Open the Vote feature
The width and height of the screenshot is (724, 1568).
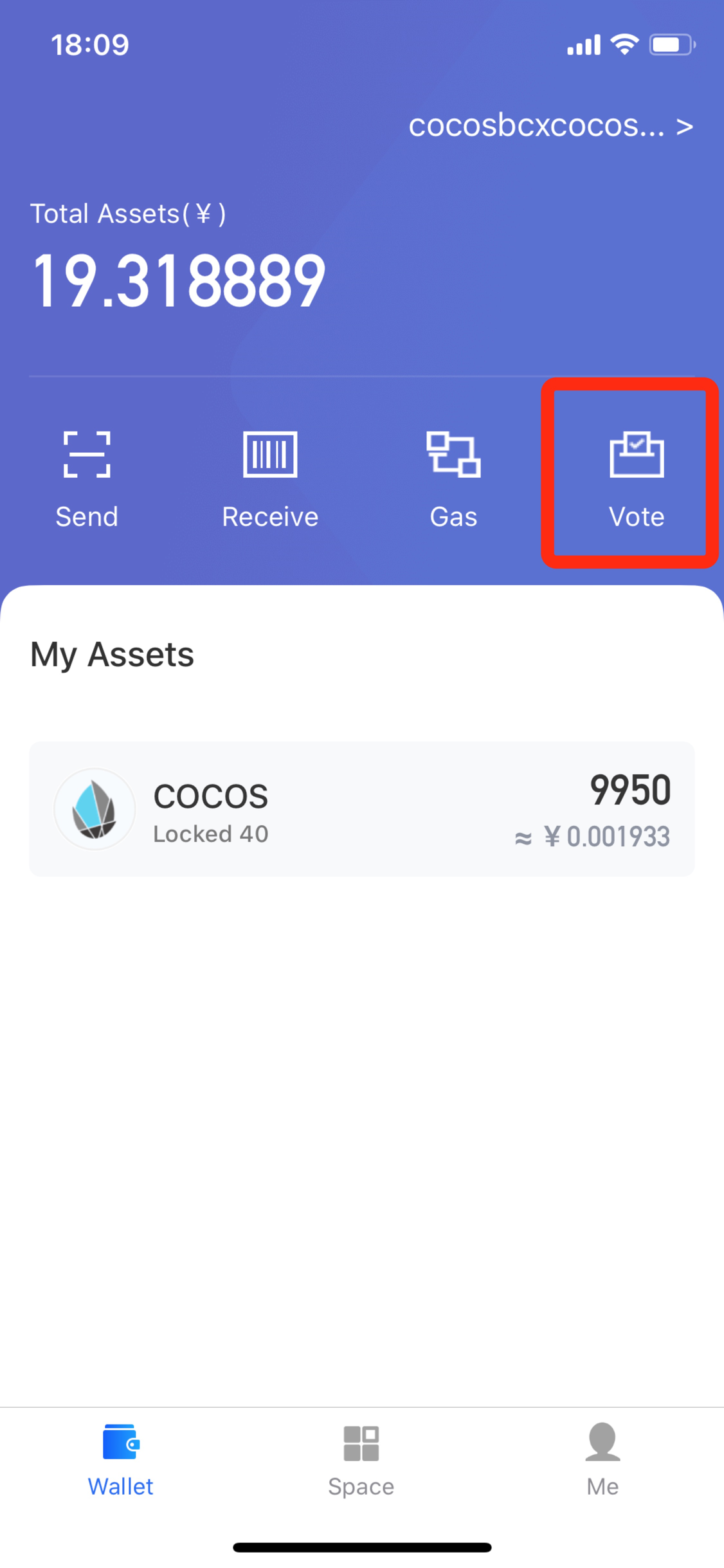click(636, 479)
